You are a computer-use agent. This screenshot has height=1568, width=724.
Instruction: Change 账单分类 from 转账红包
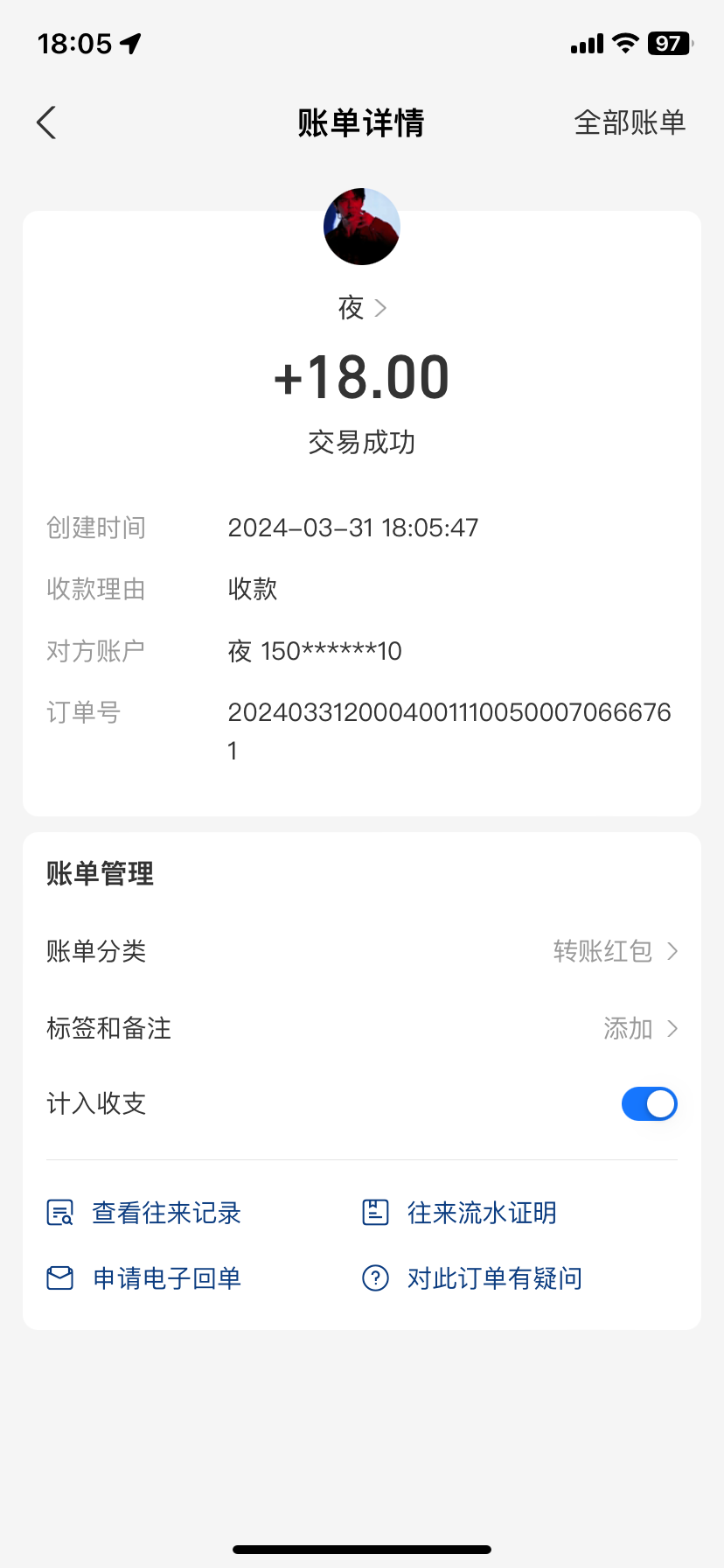pos(615,951)
